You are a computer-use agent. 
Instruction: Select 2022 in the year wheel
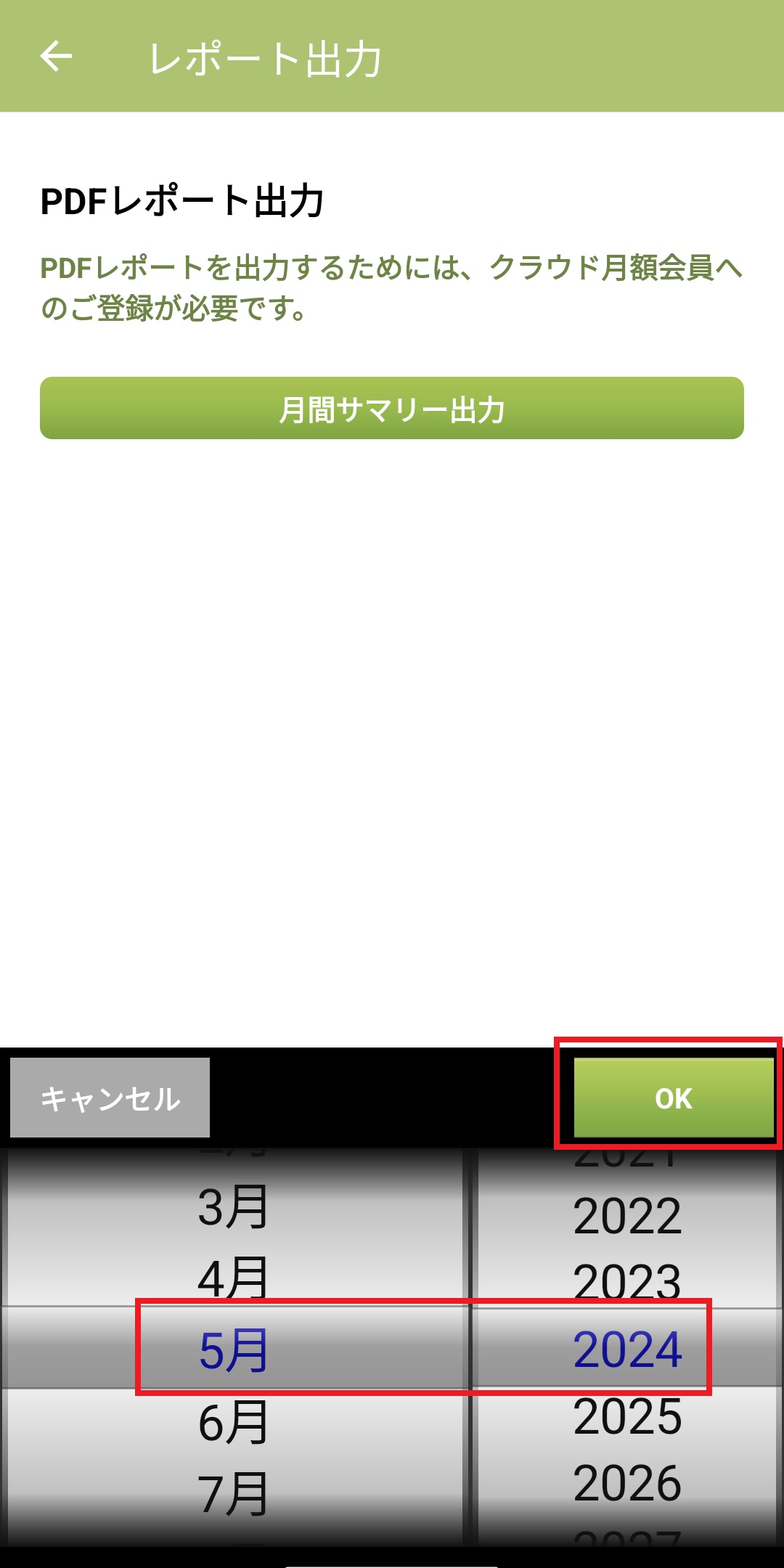point(627,1217)
